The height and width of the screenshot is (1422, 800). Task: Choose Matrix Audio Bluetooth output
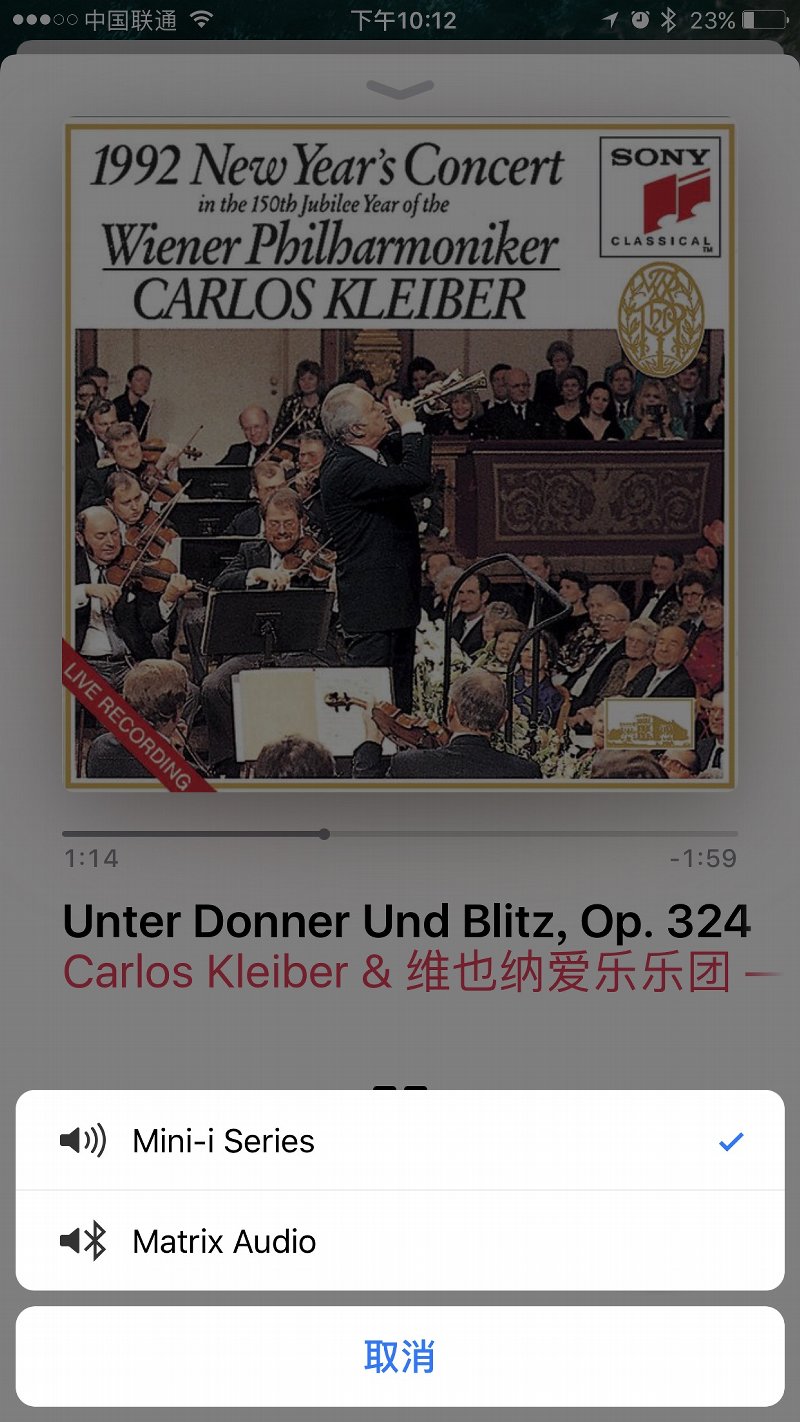click(400, 1241)
